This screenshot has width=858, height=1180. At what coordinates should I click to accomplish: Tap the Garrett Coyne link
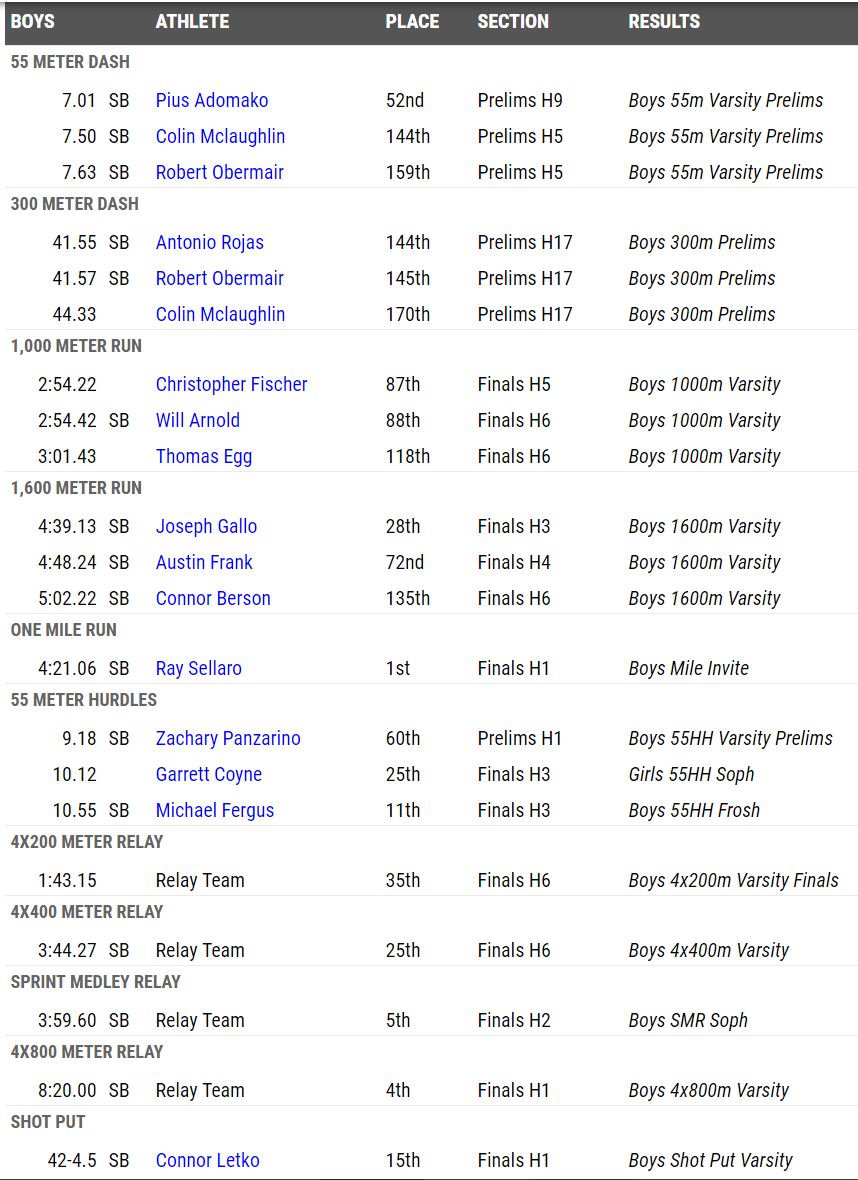[x=208, y=774]
